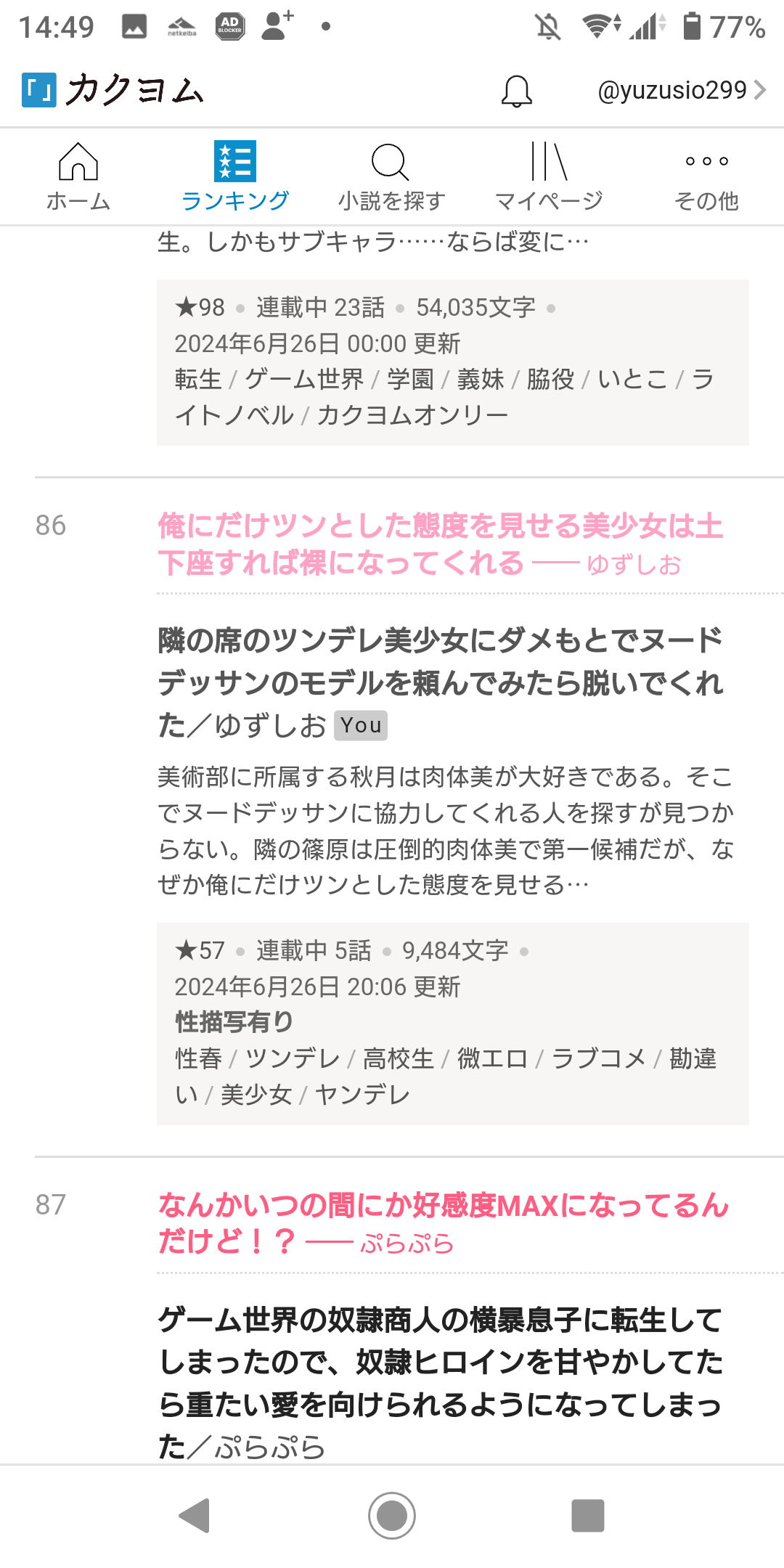
Task: Open the ラブコメ tag
Action: [x=598, y=1058]
